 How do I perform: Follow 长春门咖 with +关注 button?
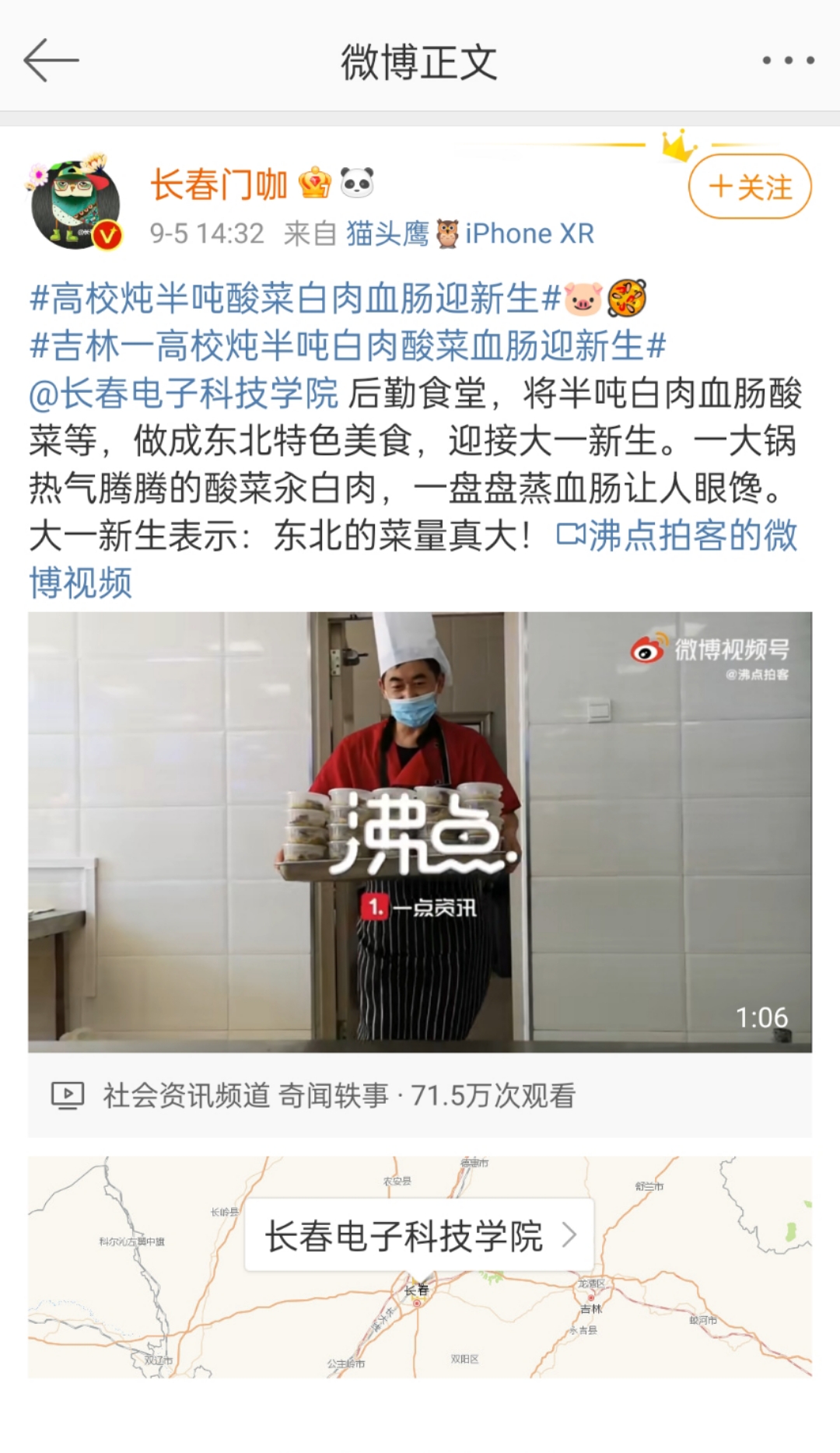750,187
